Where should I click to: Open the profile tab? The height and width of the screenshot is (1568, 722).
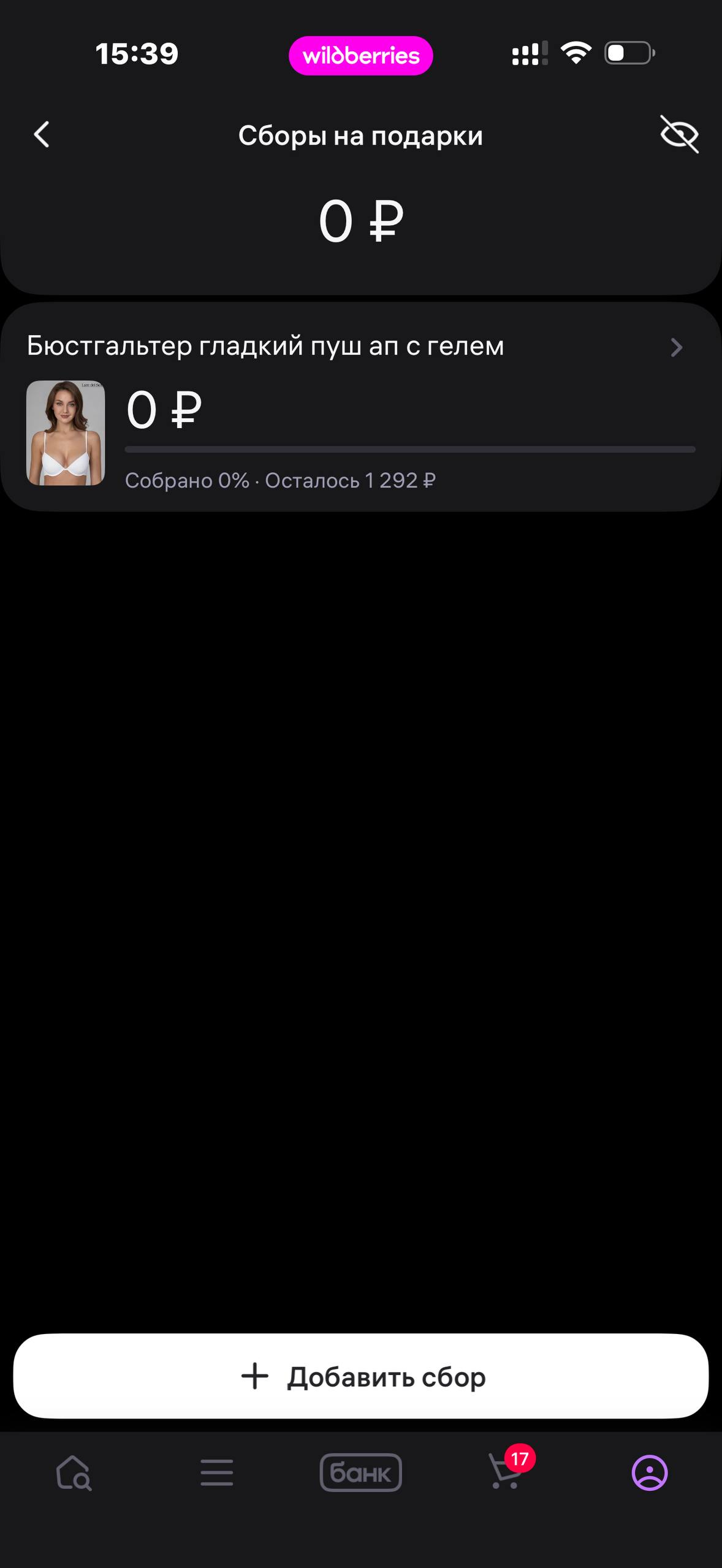point(650,1472)
